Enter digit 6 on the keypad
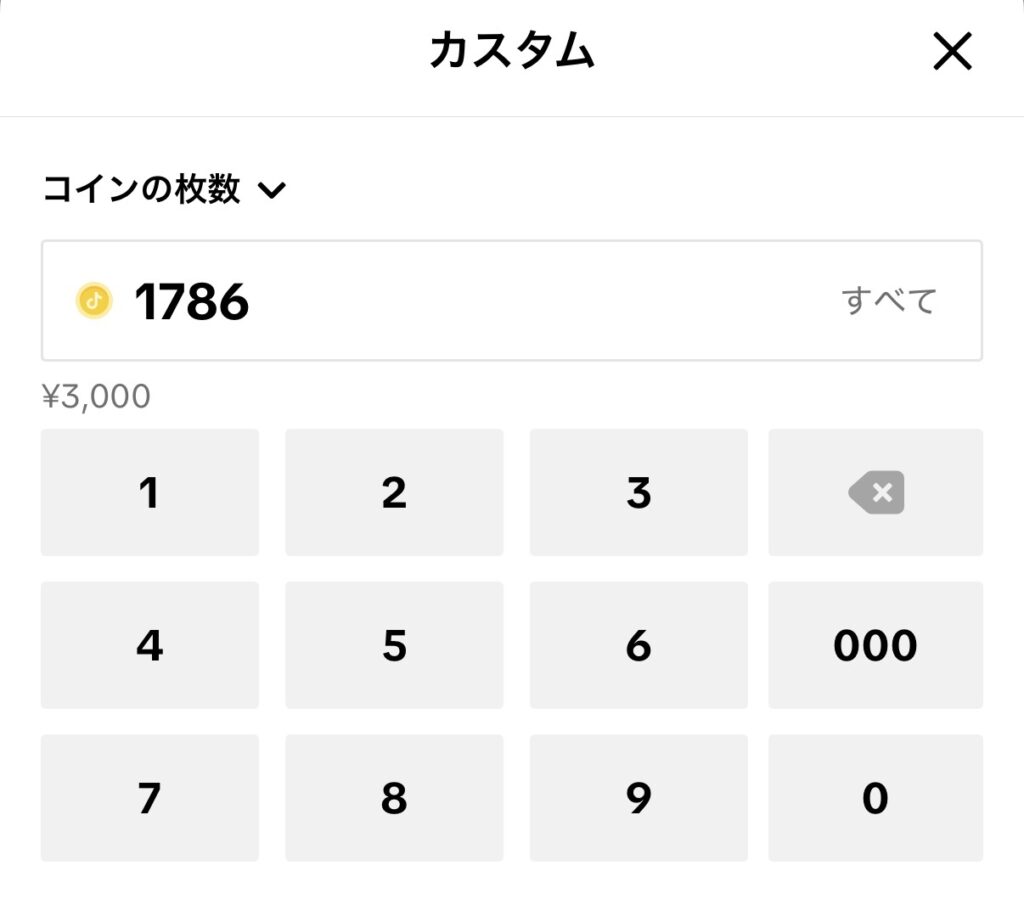 (x=638, y=645)
